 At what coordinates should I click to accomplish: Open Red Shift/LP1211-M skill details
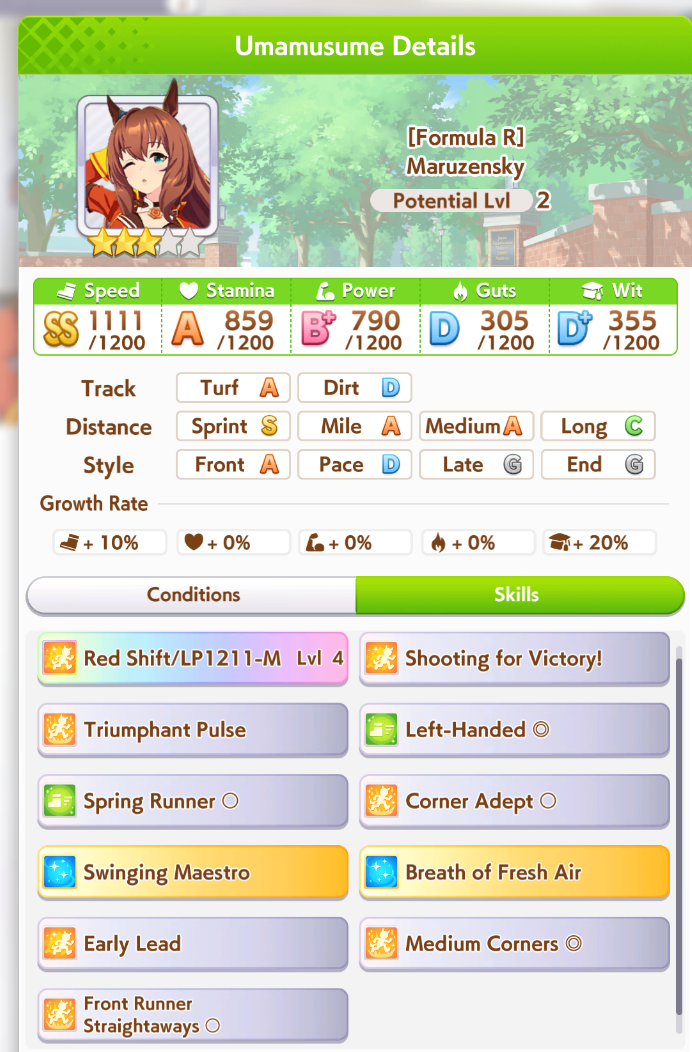[x=193, y=659]
